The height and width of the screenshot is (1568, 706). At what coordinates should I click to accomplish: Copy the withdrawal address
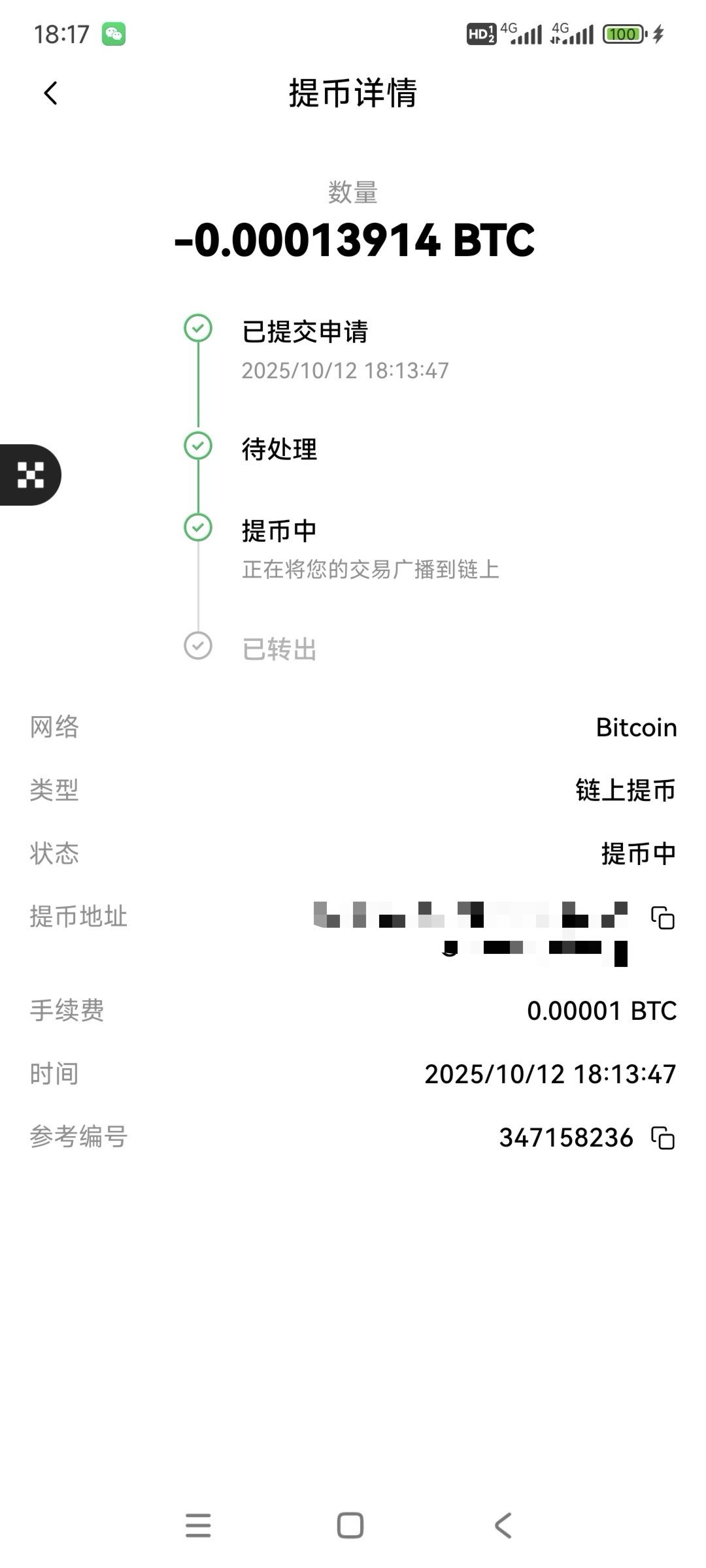point(662,918)
